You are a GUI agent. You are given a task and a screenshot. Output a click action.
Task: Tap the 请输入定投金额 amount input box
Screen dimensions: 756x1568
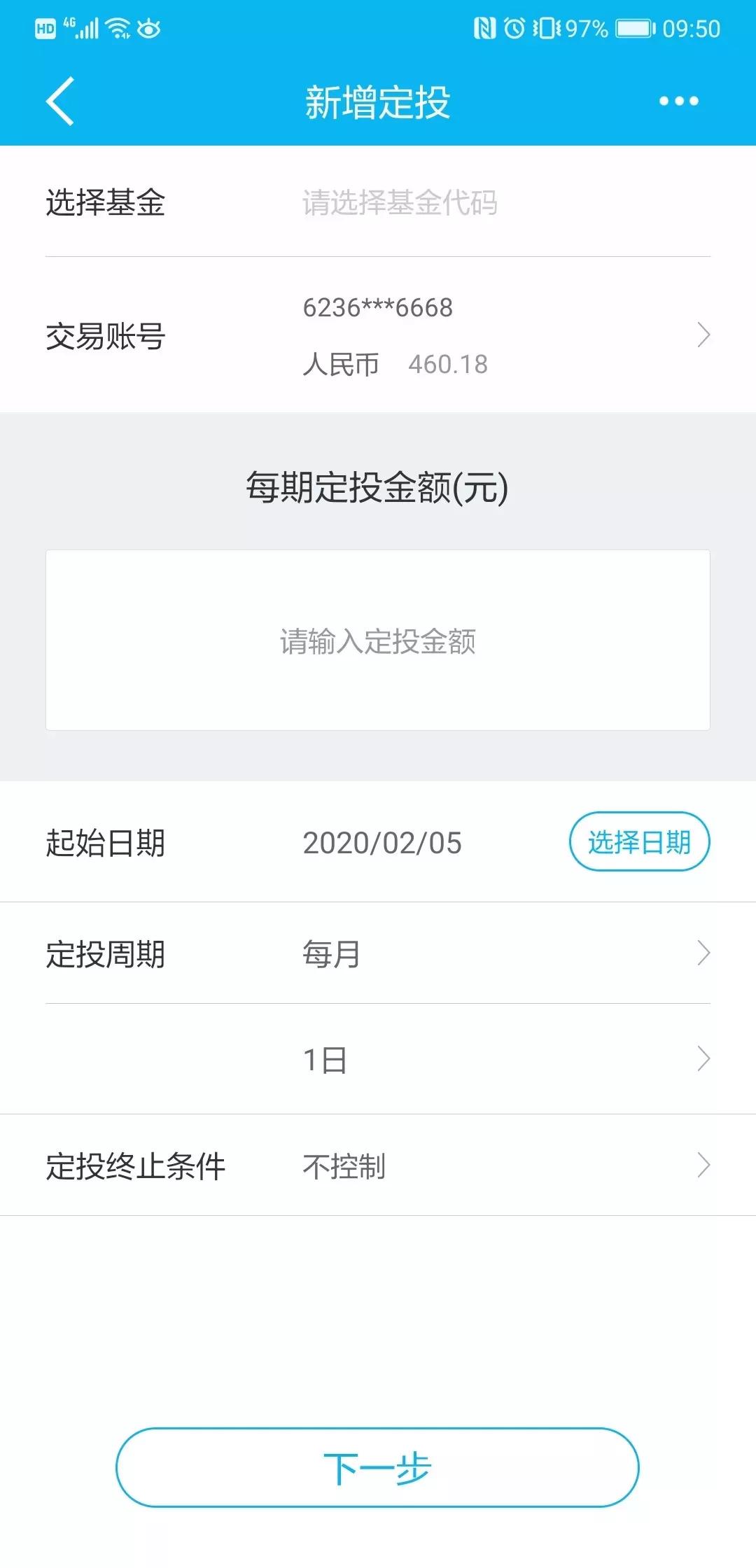click(378, 639)
